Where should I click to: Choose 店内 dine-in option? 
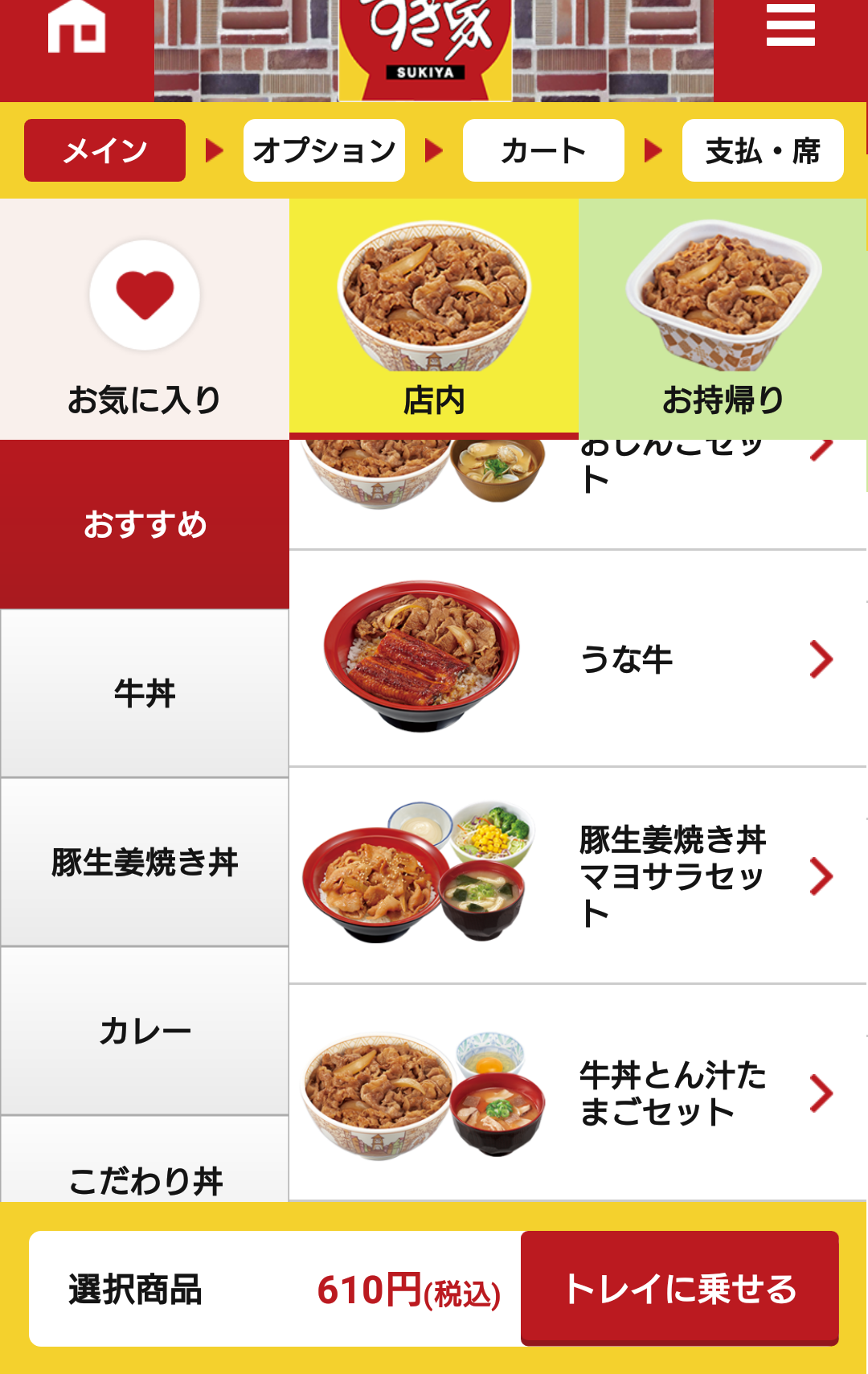(x=433, y=319)
